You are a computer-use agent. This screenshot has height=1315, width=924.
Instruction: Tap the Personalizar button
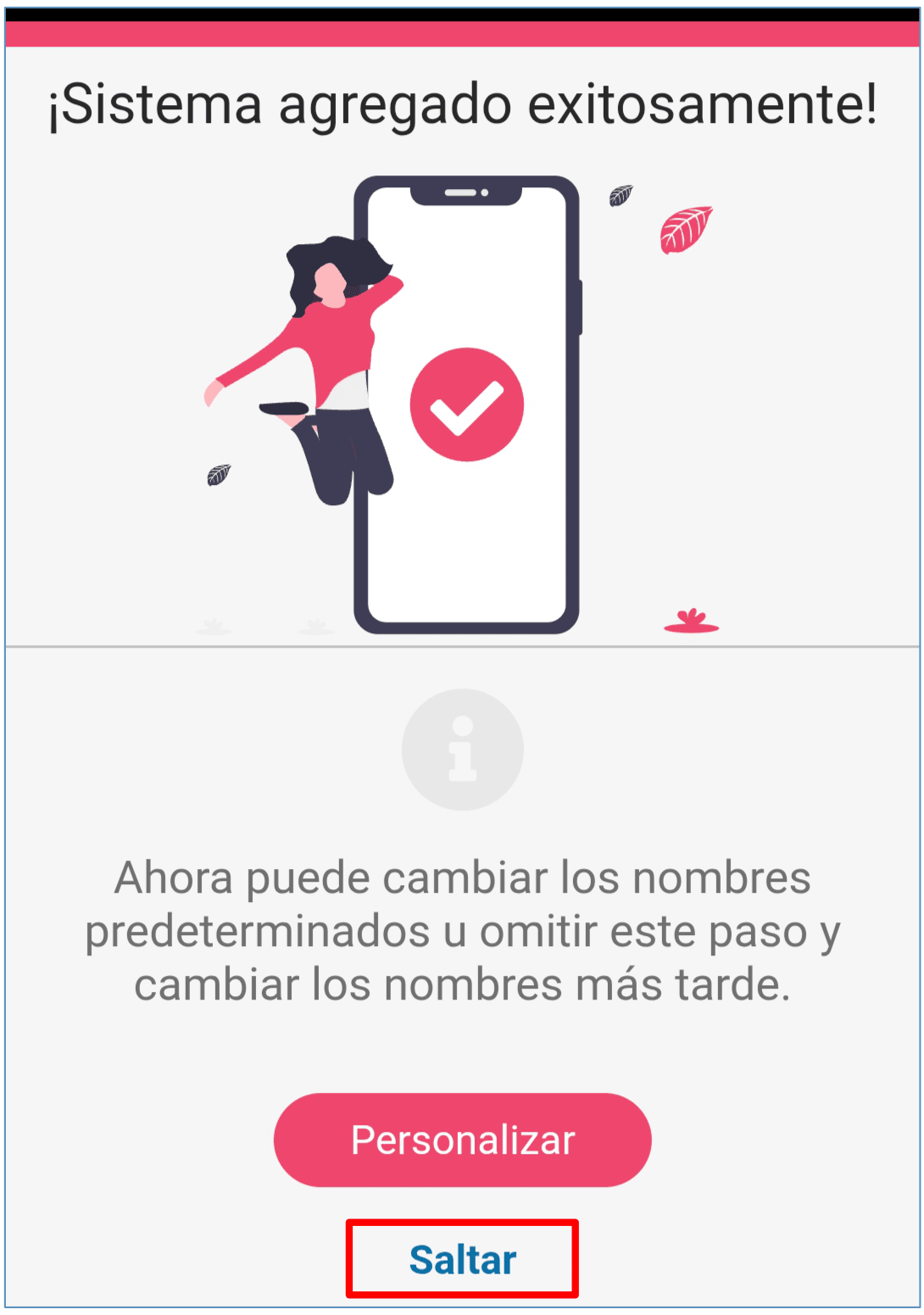pyautogui.click(x=462, y=1139)
